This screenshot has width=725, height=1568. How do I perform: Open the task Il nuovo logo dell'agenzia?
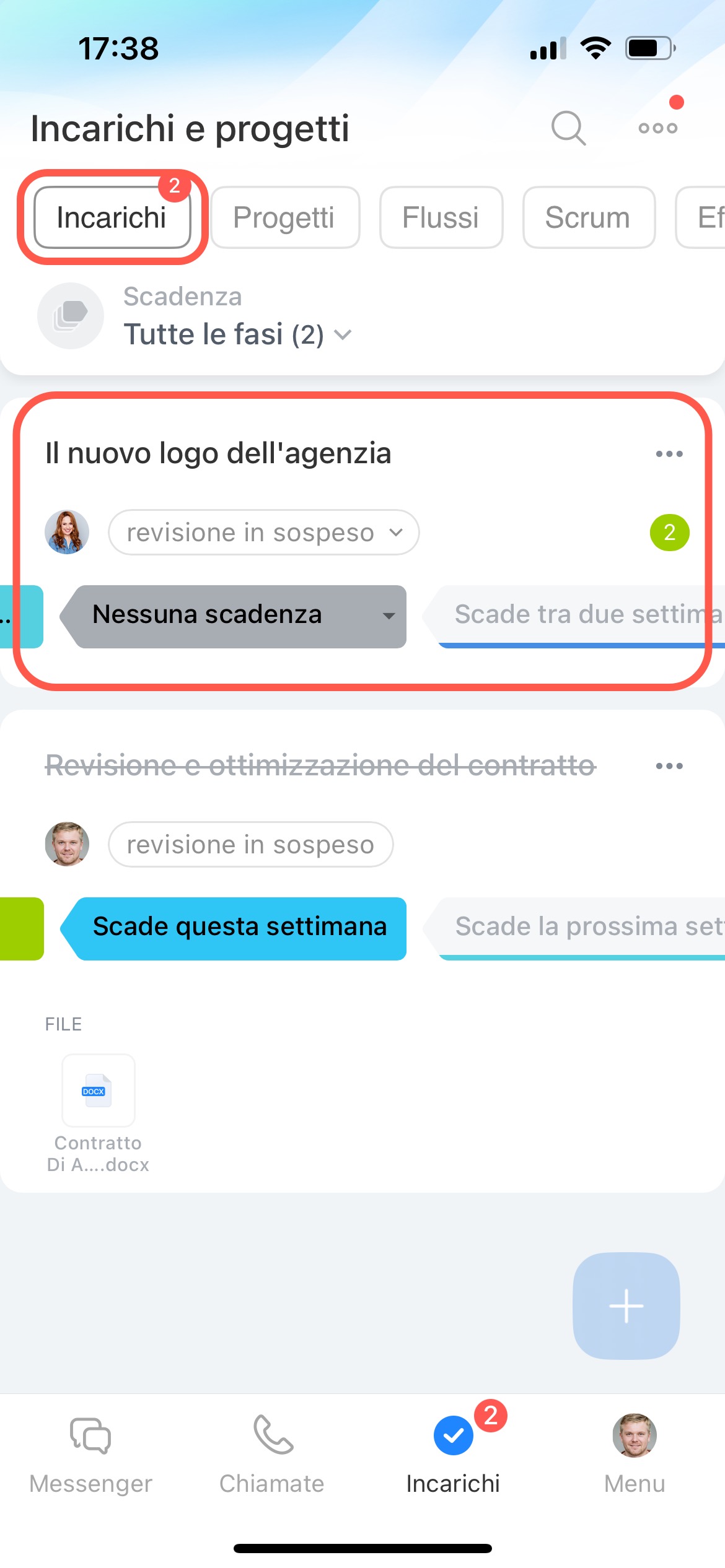(218, 453)
